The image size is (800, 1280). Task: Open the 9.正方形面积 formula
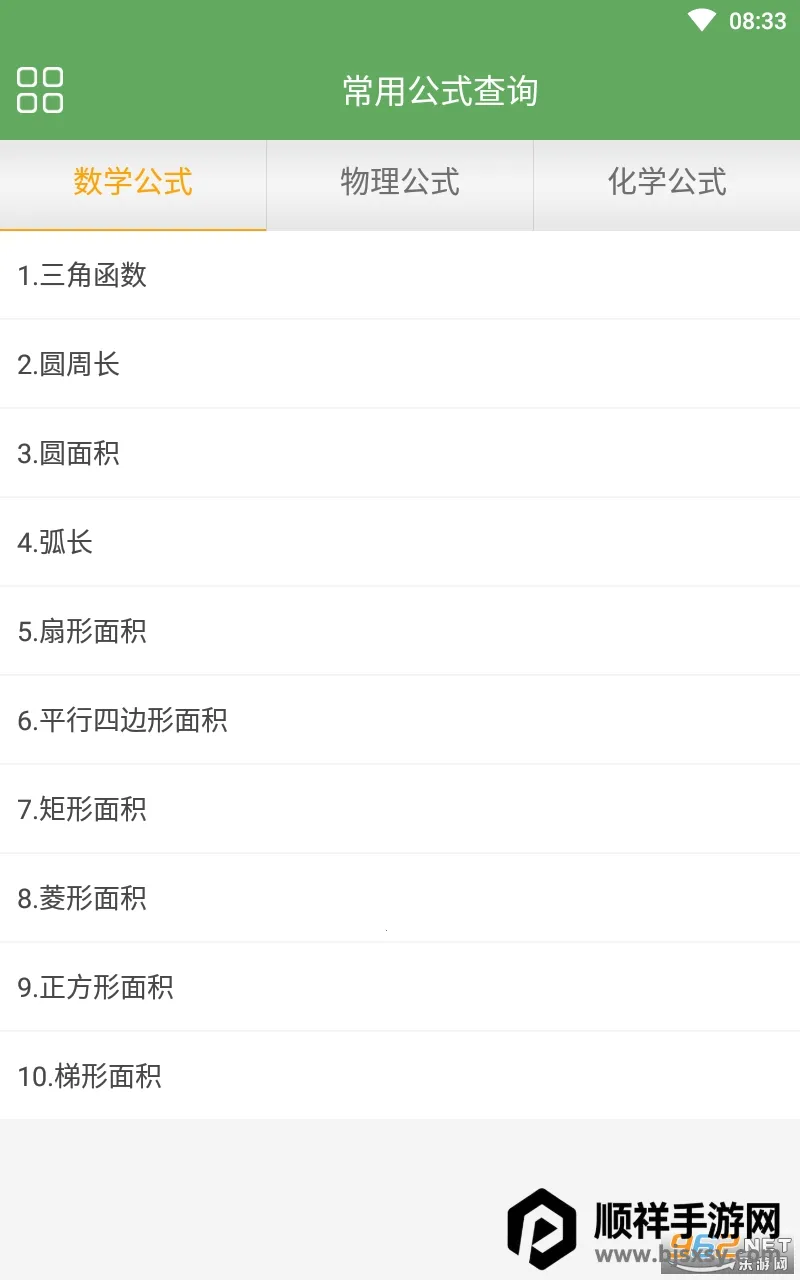click(x=400, y=987)
